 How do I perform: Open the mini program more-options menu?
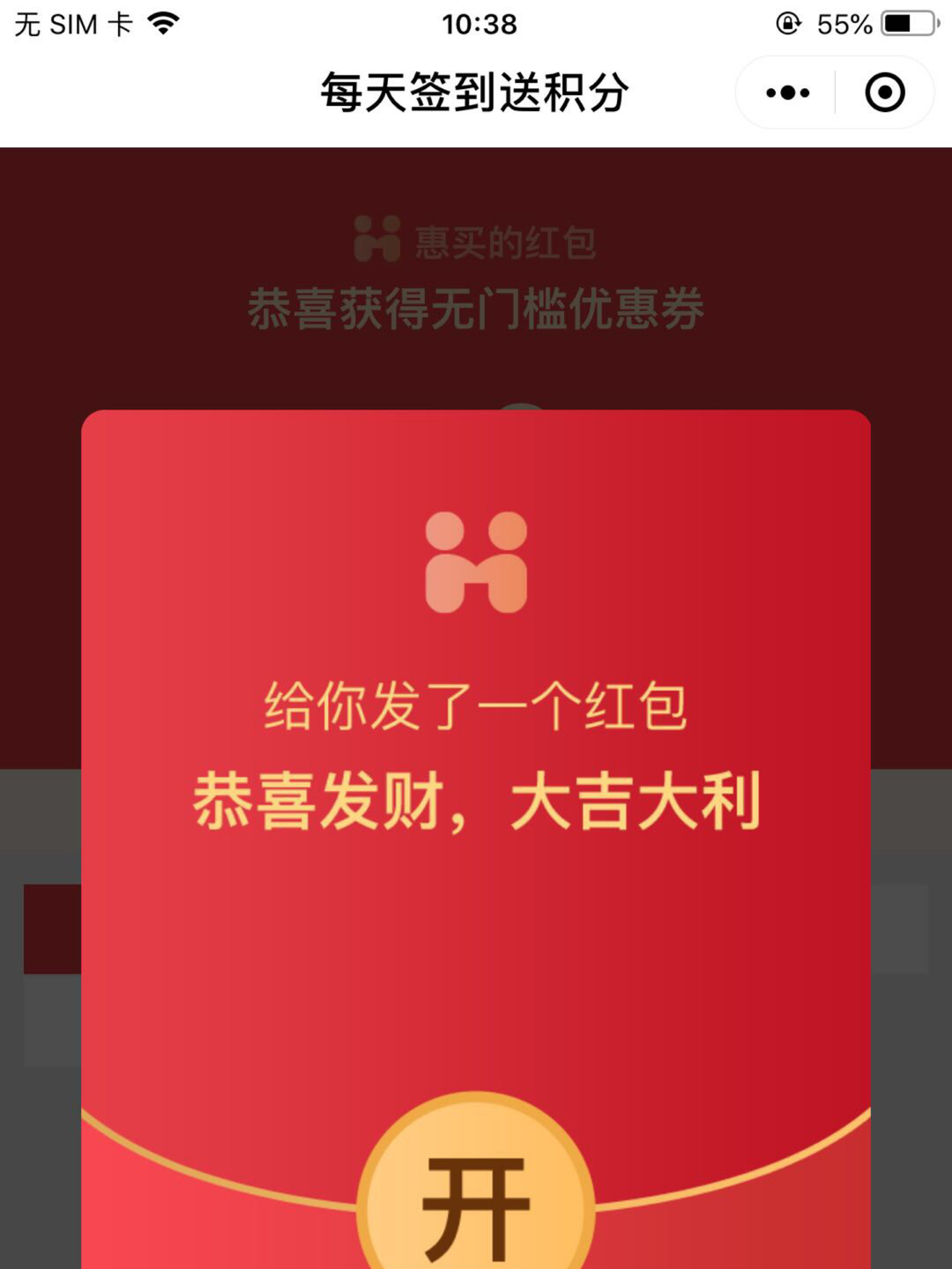787,93
